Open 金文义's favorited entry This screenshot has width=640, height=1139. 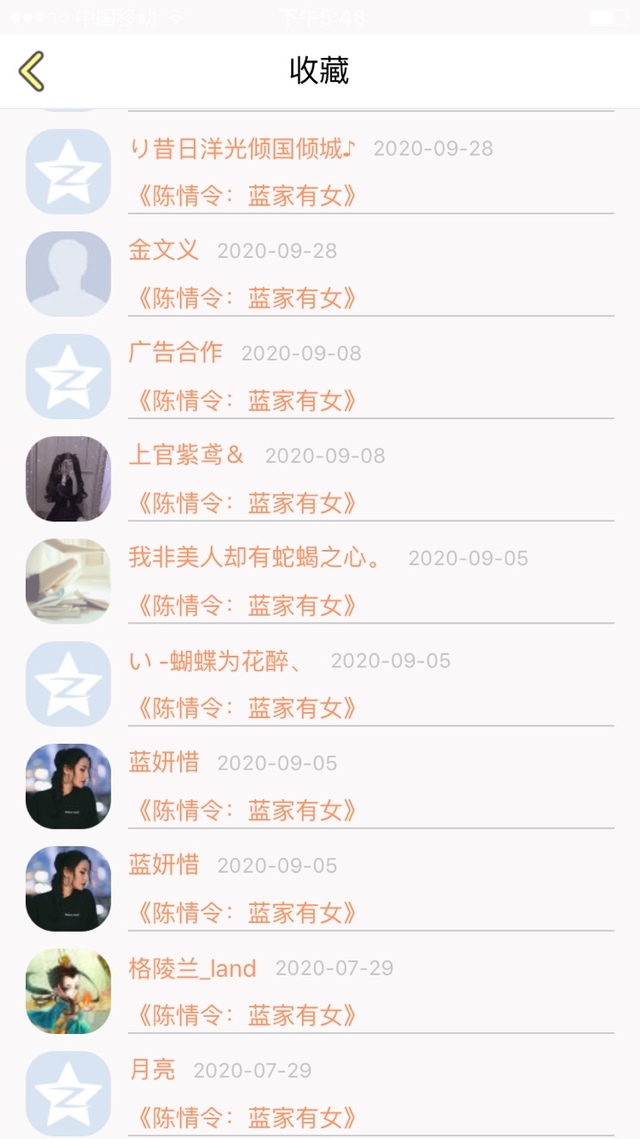tap(320, 274)
